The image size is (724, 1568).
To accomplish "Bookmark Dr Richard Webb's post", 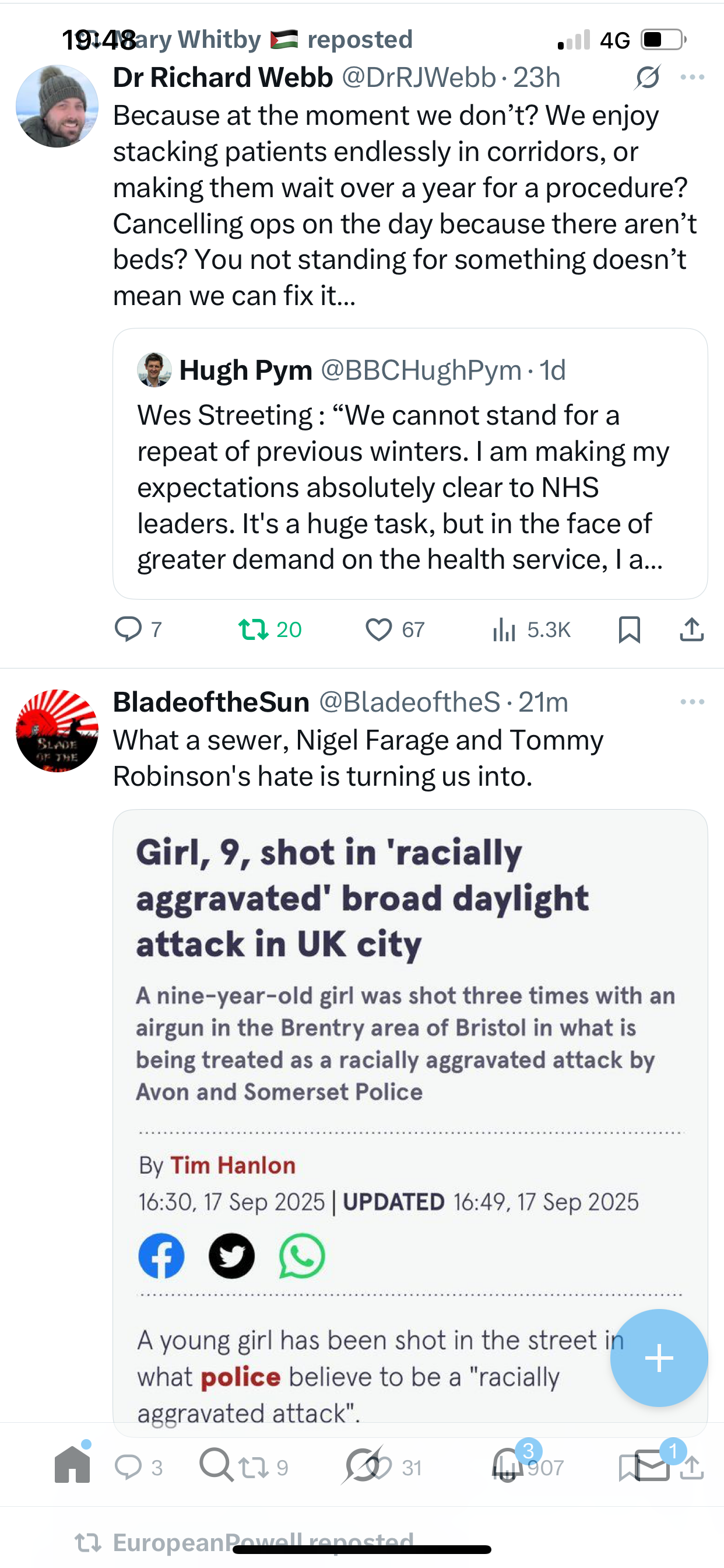I will pos(629,629).
